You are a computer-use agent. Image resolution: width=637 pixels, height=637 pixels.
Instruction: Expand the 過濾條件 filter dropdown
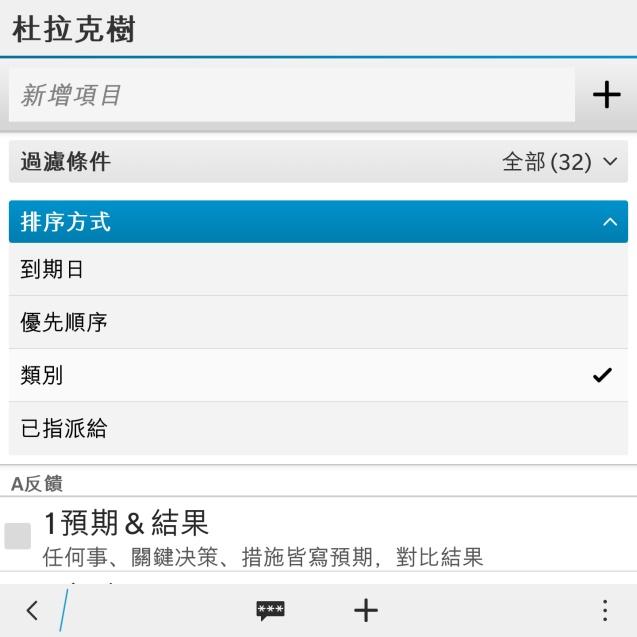click(x=318, y=162)
